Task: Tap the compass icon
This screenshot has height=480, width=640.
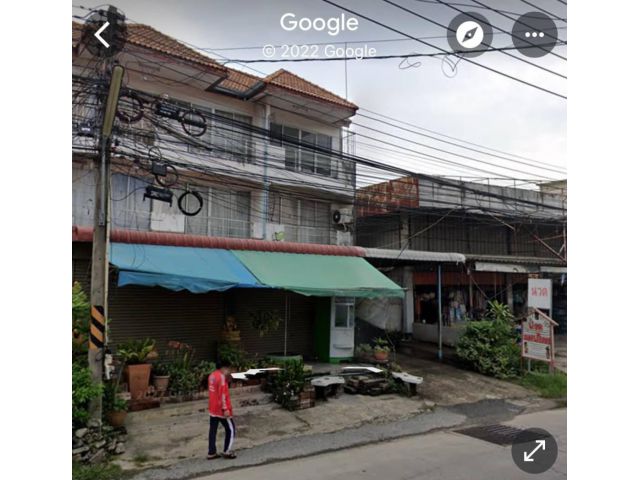Action: click(x=469, y=35)
